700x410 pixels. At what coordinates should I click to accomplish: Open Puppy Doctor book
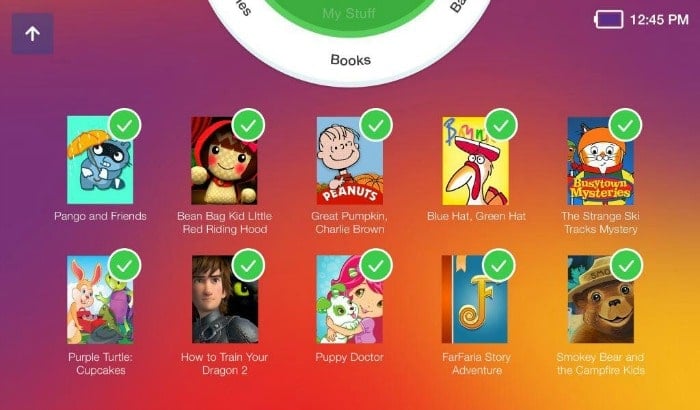click(349, 300)
